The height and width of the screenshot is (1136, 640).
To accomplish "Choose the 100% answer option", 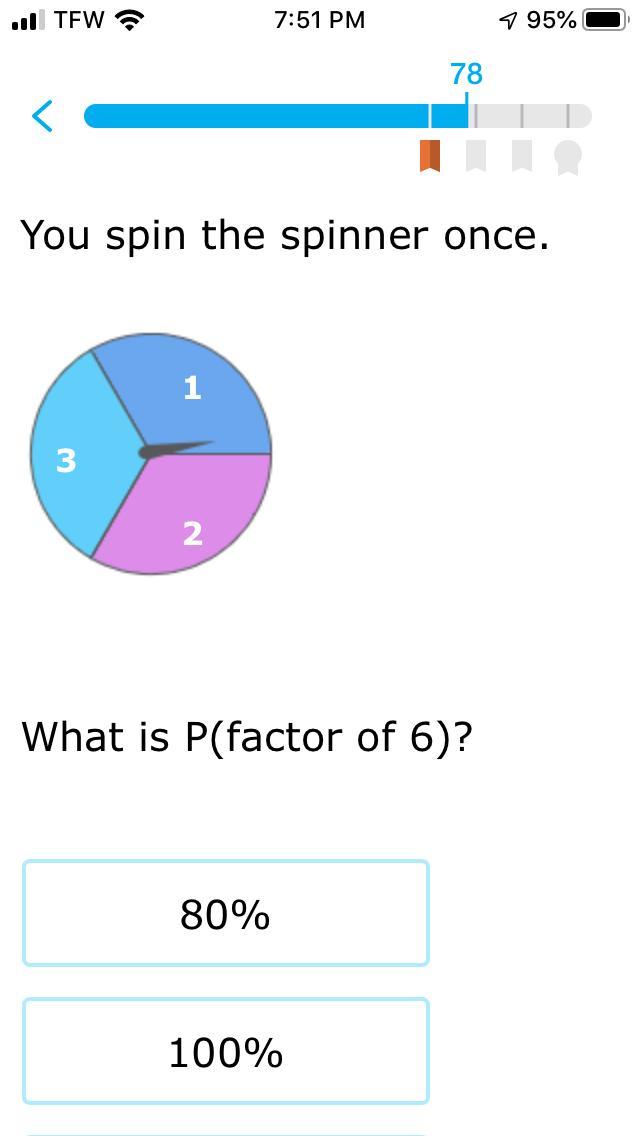I will click(x=226, y=1051).
